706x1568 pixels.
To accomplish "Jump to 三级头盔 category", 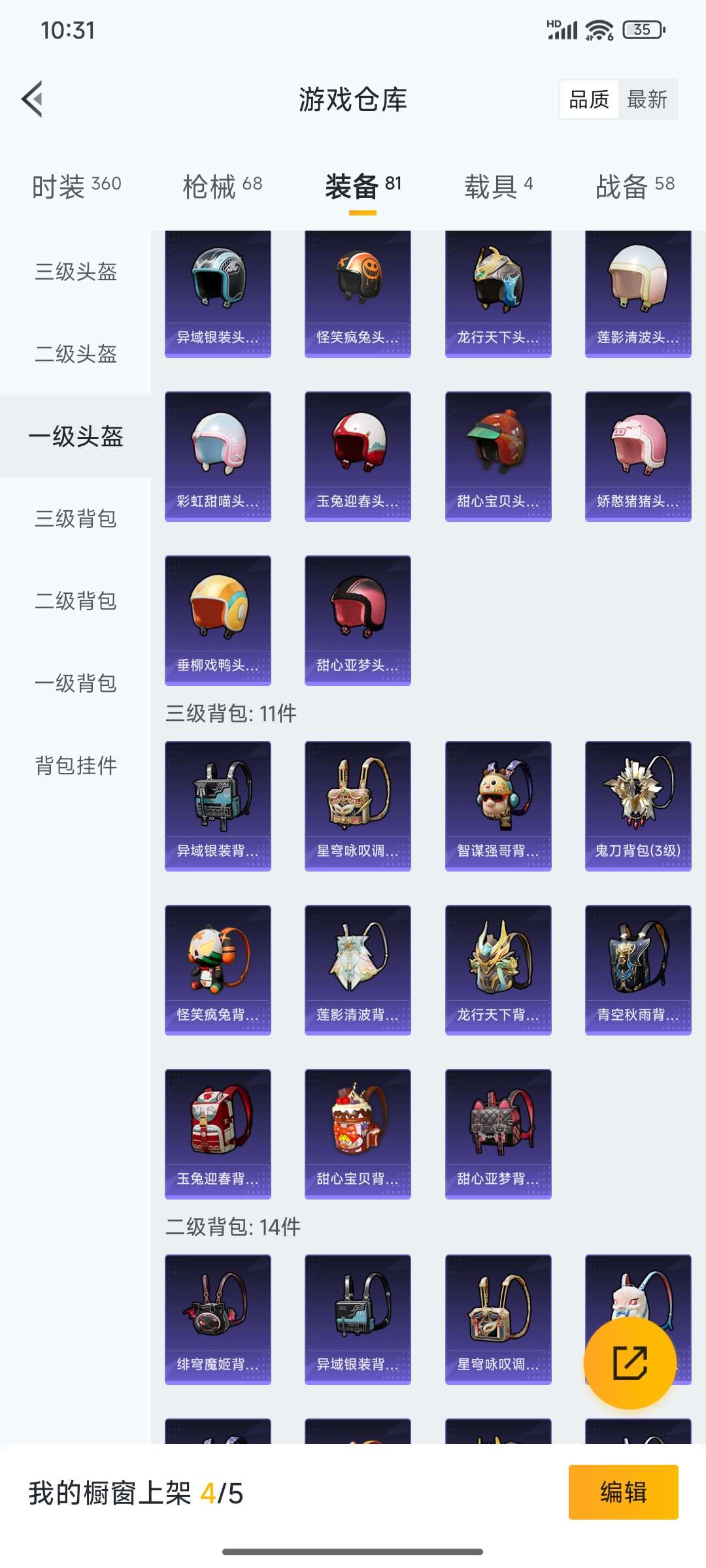I will click(x=76, y=272).
